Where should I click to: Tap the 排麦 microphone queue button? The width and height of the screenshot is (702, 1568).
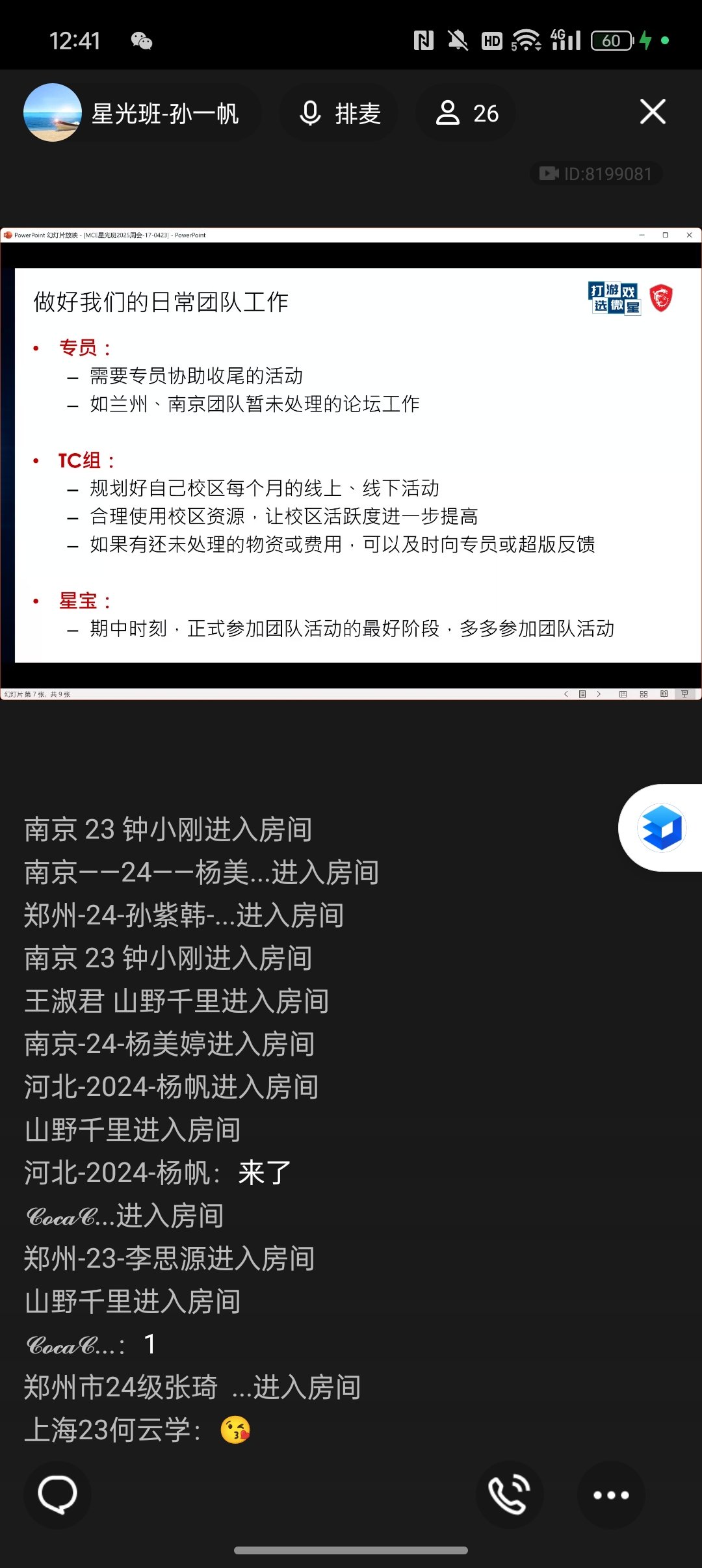(339, 113)
